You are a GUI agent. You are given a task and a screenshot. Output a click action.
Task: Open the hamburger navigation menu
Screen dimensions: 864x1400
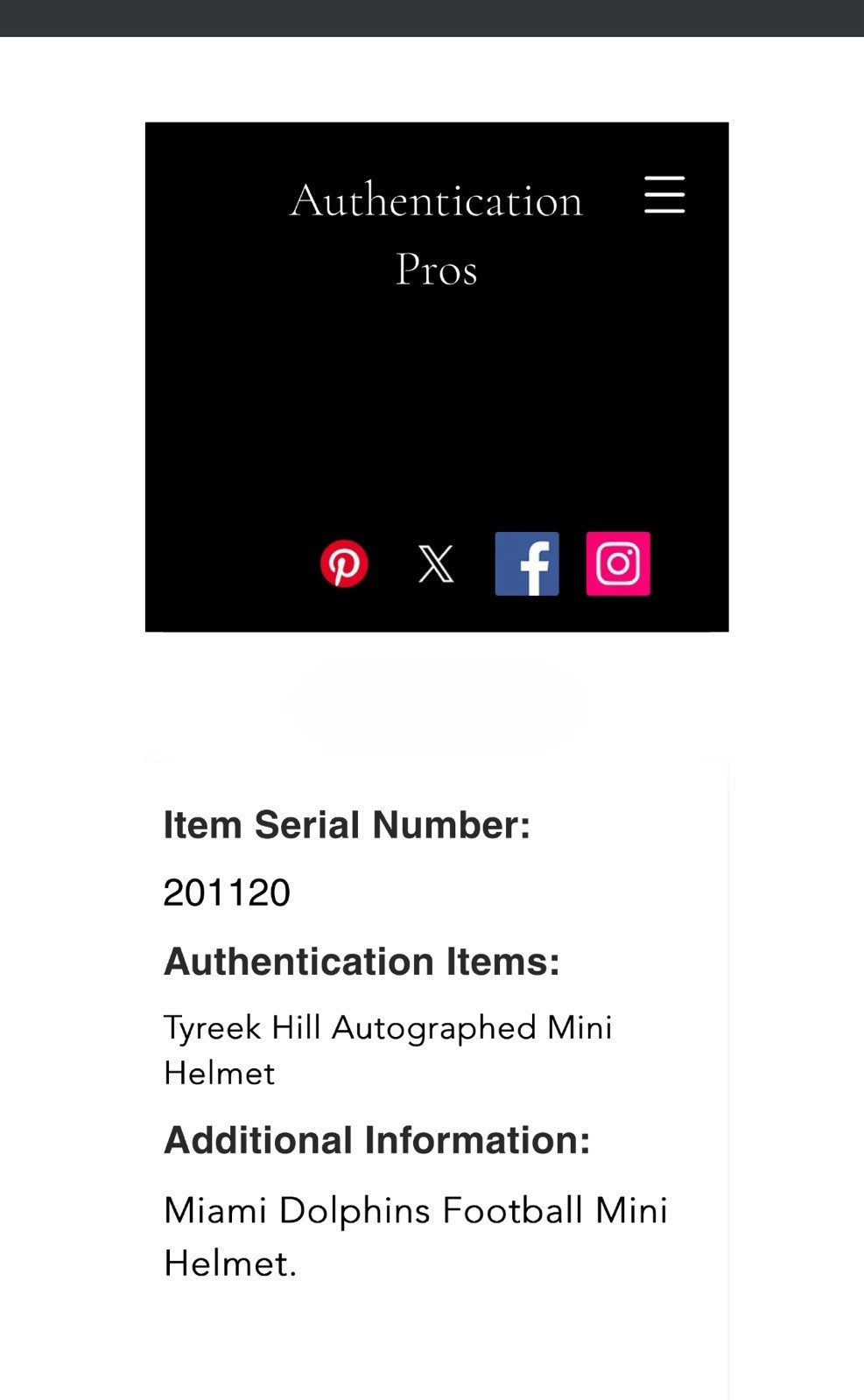click(664, 194)
